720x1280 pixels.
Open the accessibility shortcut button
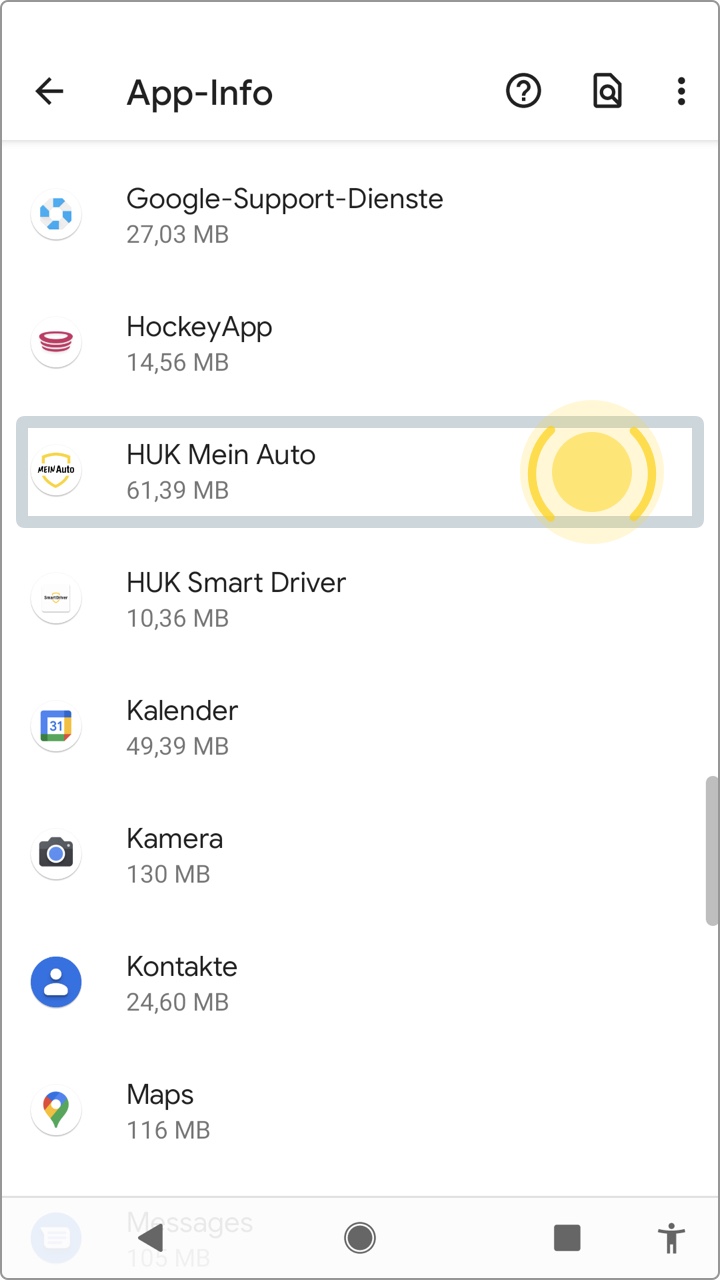[x=672, y=1238]
